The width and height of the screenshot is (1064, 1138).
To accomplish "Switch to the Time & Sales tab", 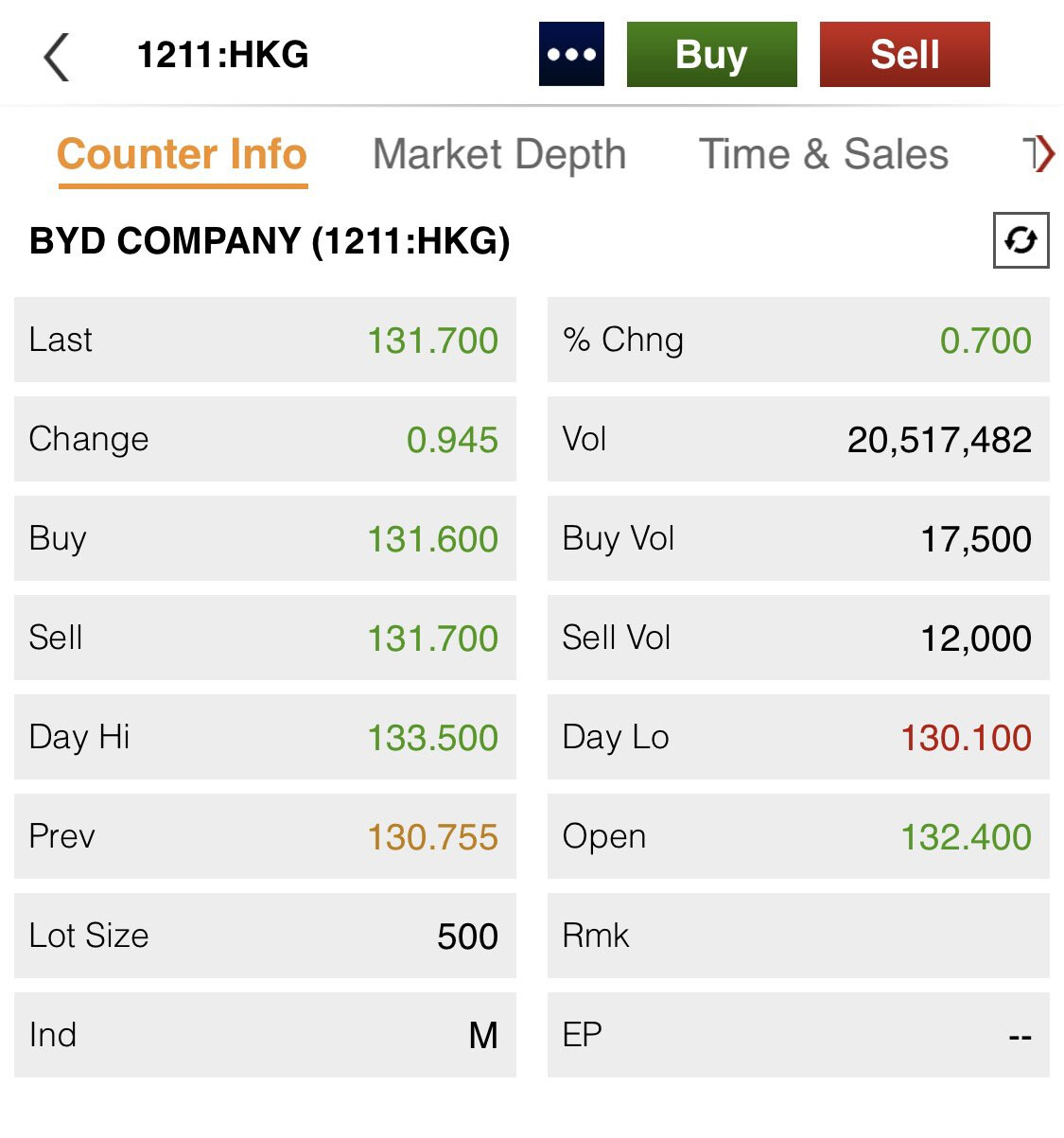I will click(x=823, y=155).
